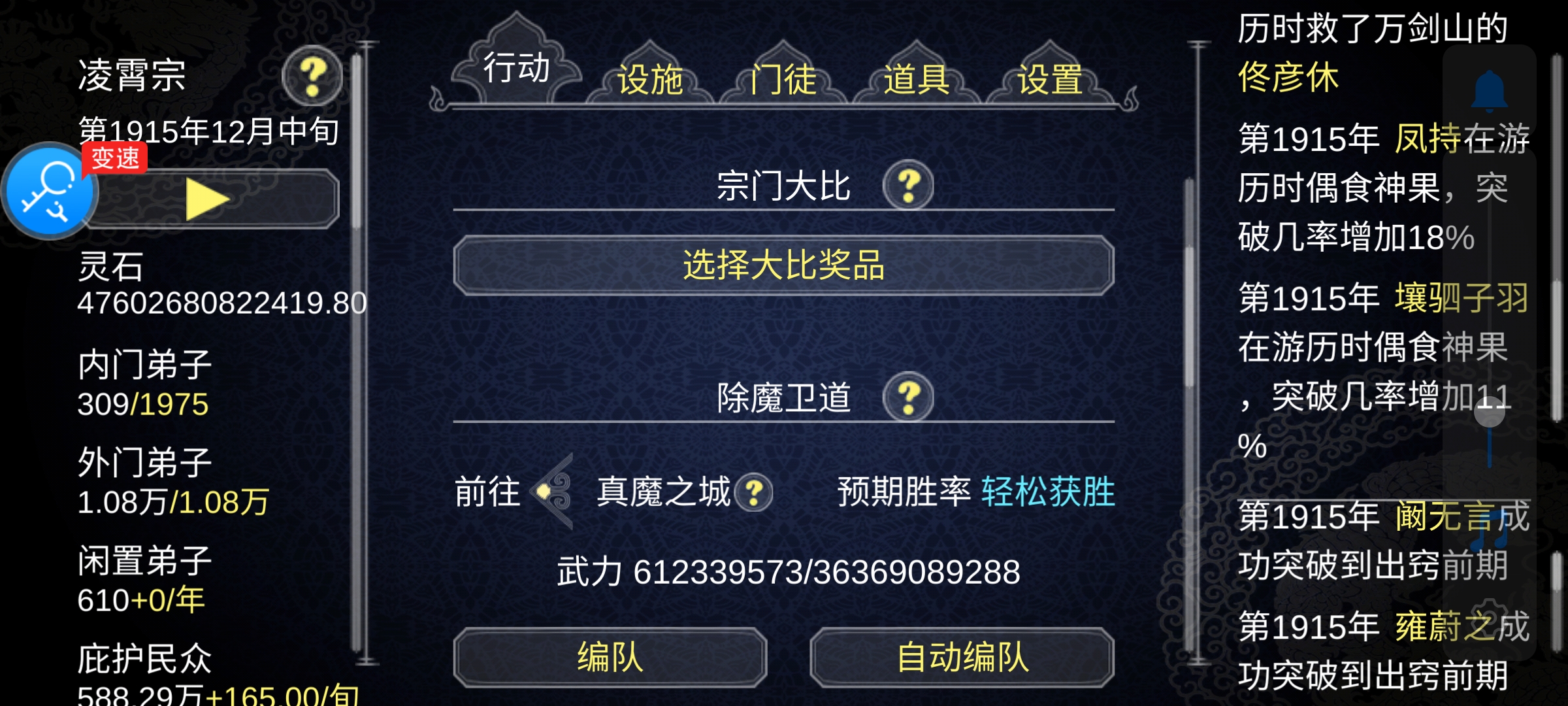Screen dimensions: 1568x706
Task: Open the floating 变速 speed tool
Action: tap(50, 192)
